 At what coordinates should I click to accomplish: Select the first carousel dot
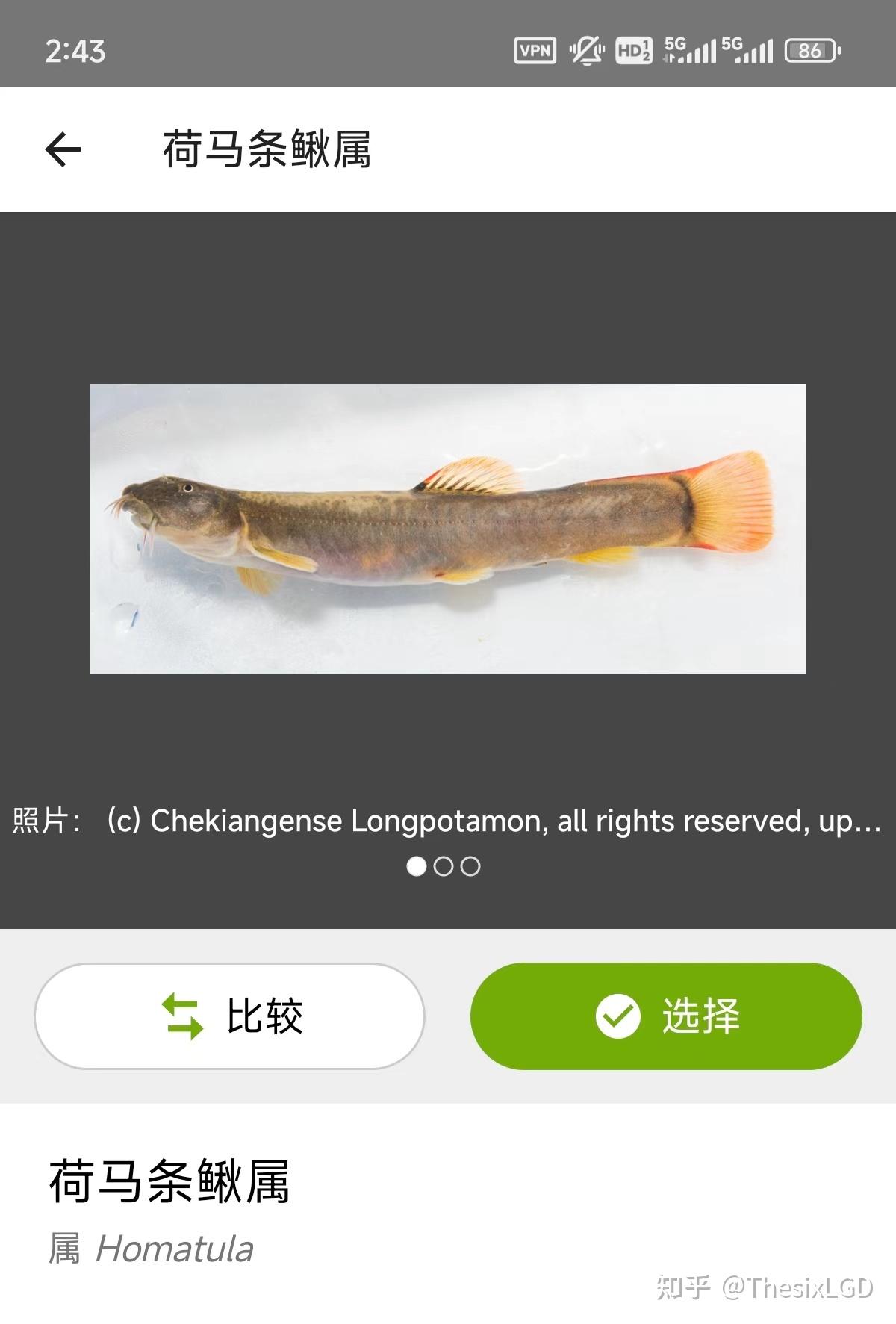click(x=417, y=865)
